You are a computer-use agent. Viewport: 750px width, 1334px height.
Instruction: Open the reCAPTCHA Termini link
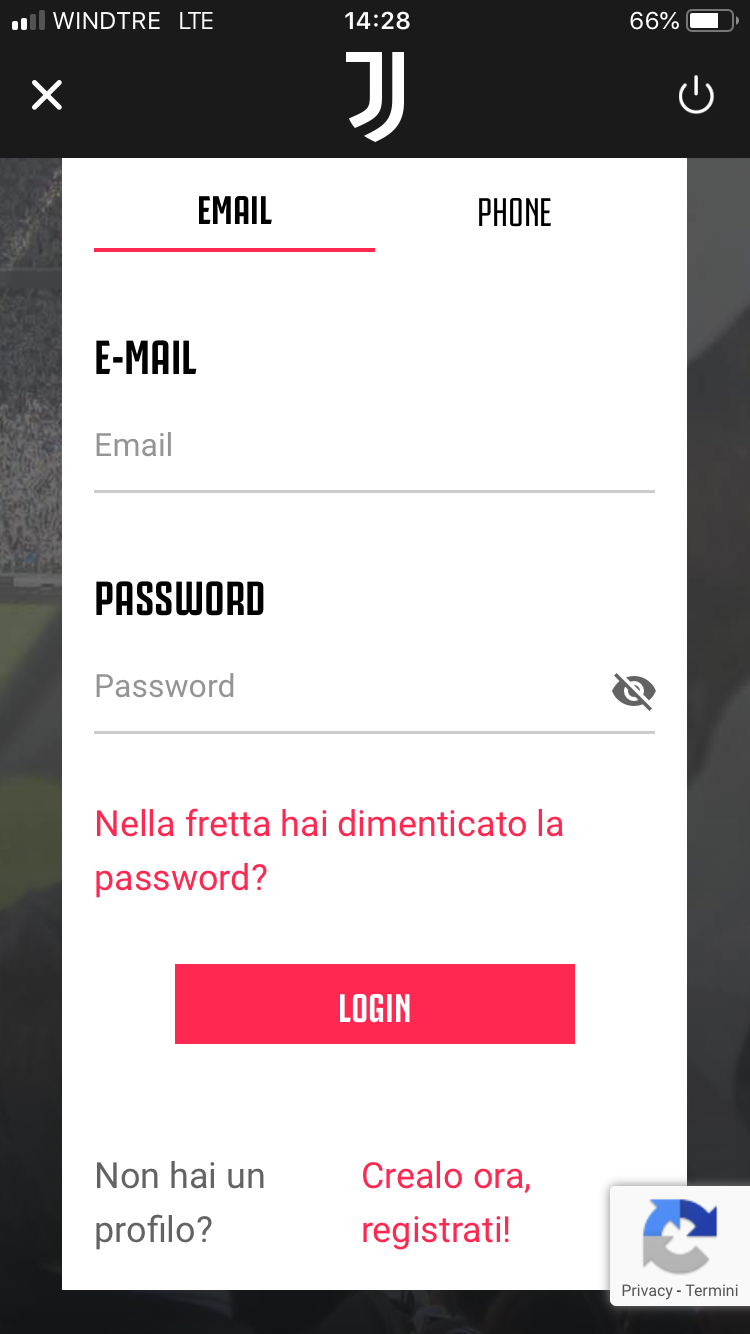tap(712, 1290)
